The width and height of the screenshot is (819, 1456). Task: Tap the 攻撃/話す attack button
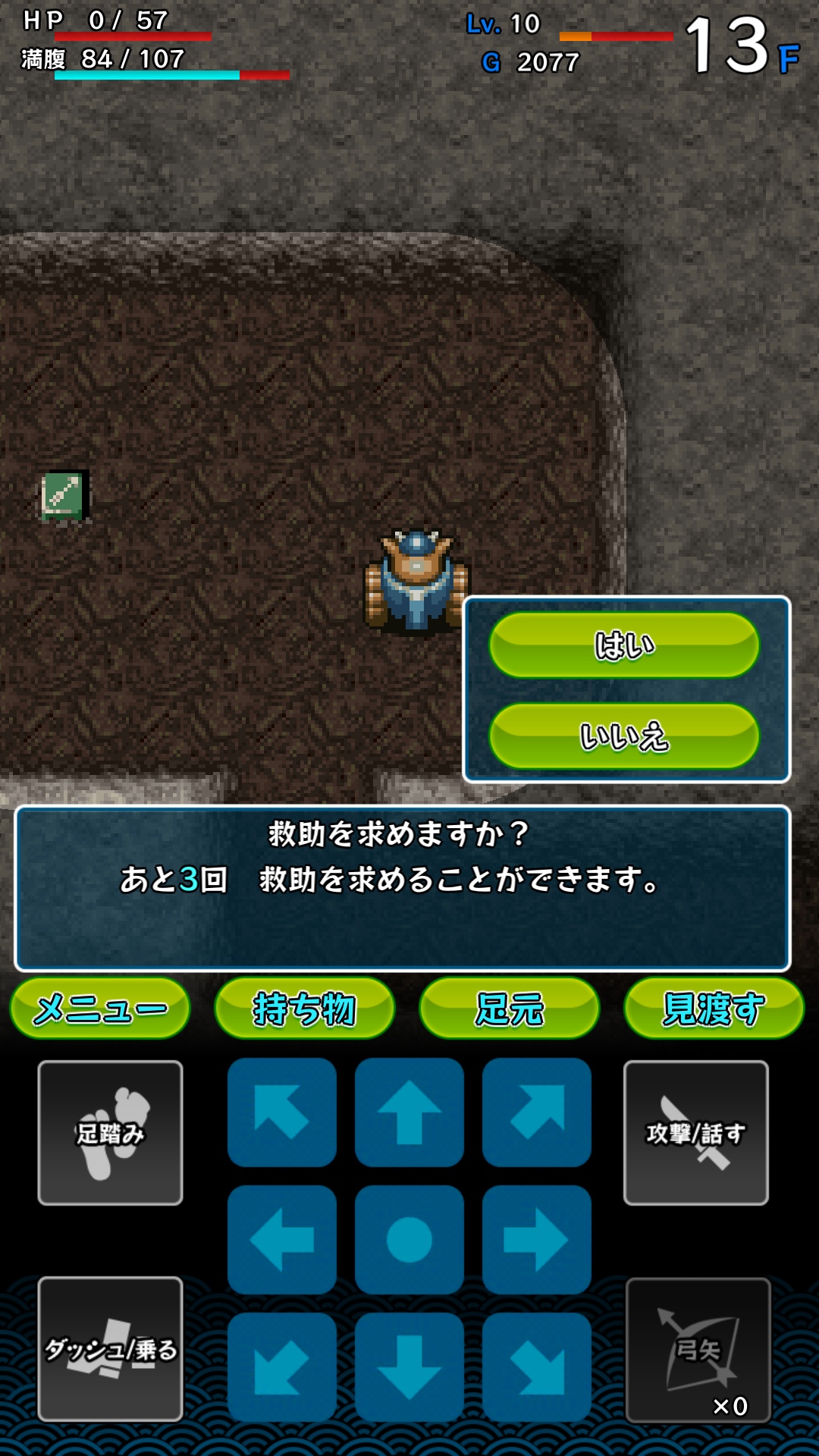point(695,1133)
